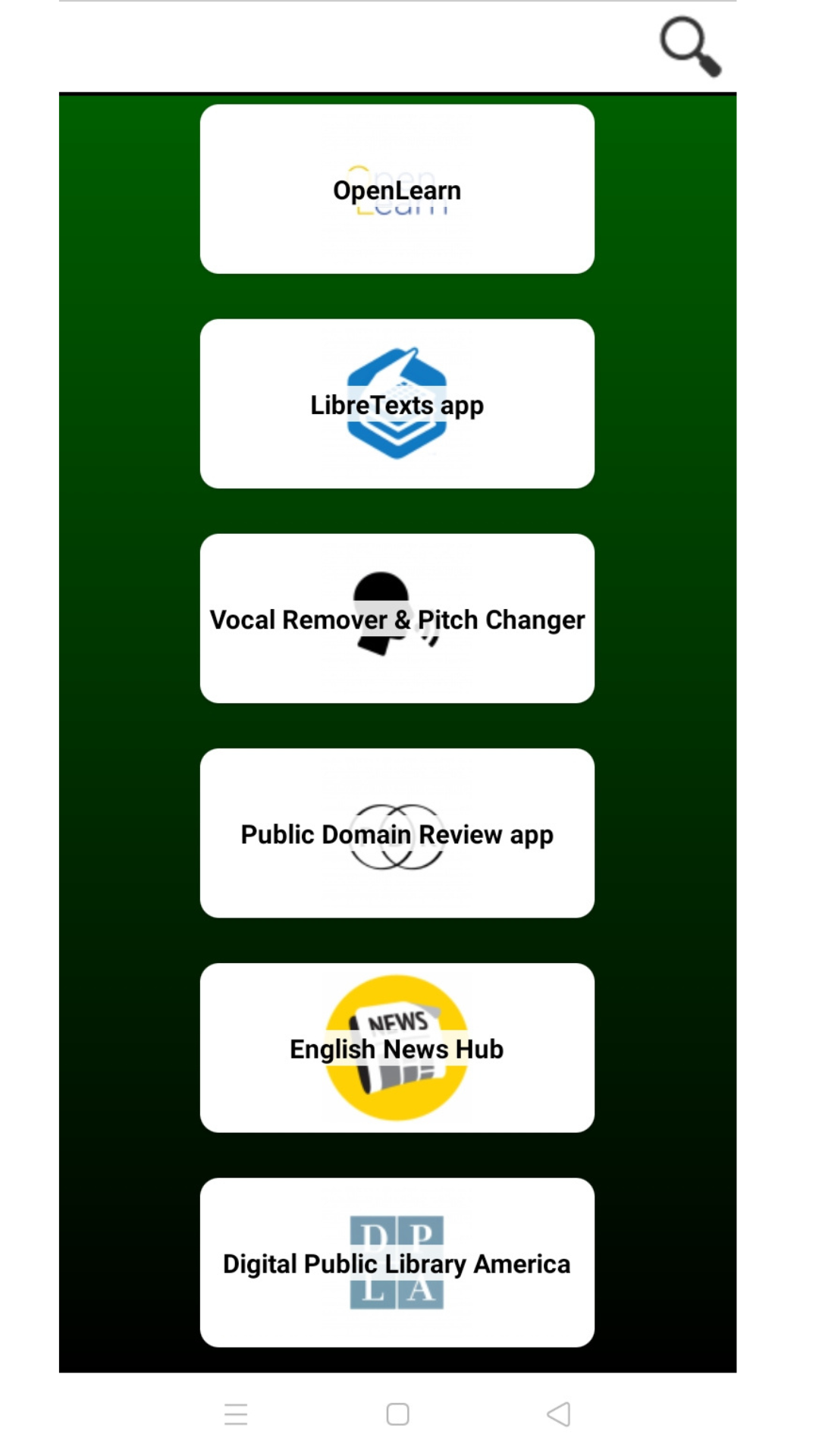This screenshot has width=819, height=1456.
Task: Show recent apps from the navigation bar
Action: pos(236,1414)
